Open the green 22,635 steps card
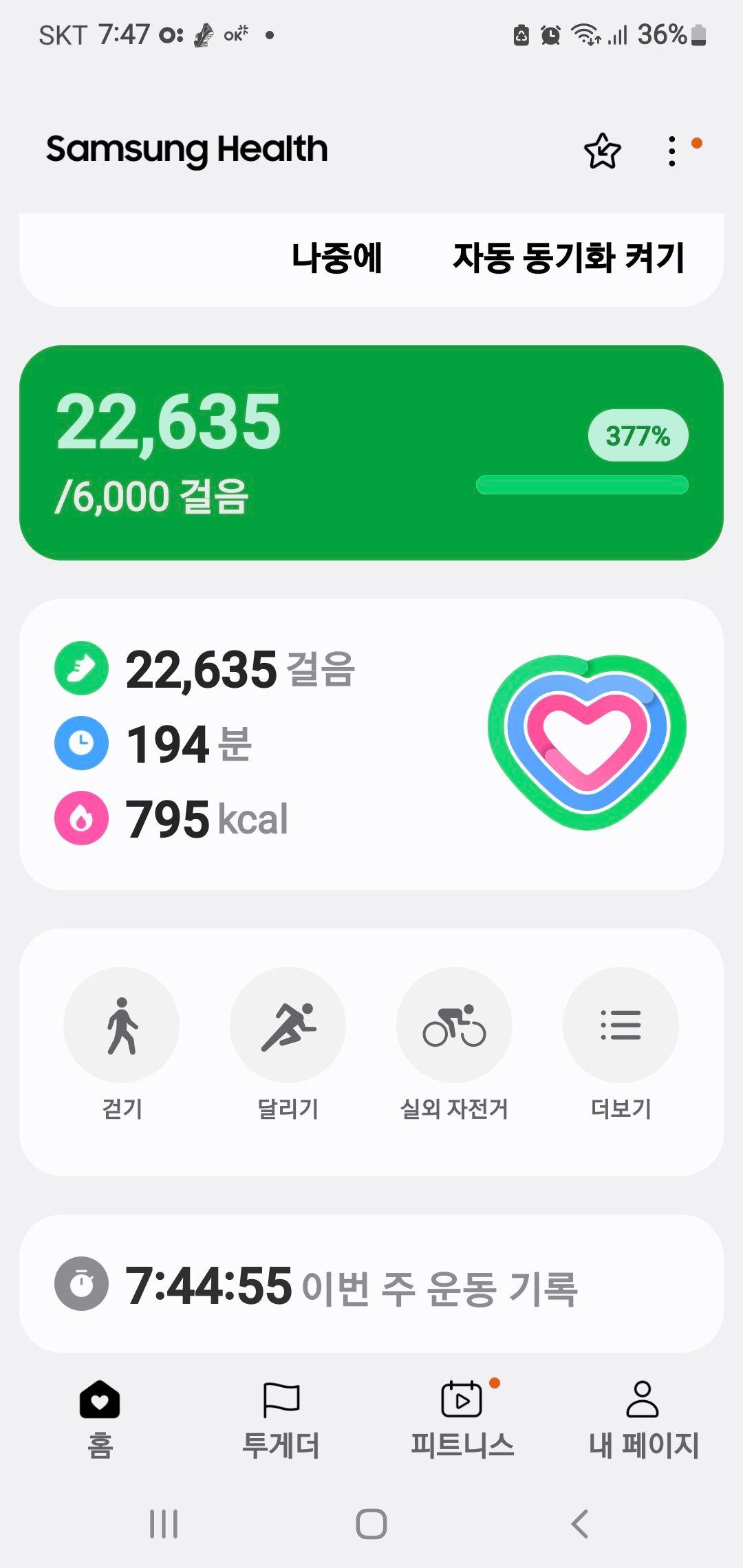 click(371, 453)
